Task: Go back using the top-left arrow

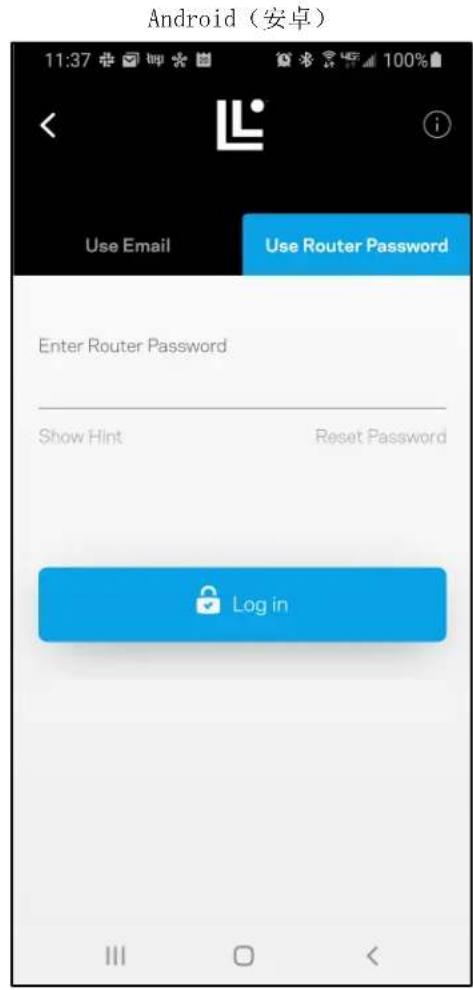Action: coord(48,125)
